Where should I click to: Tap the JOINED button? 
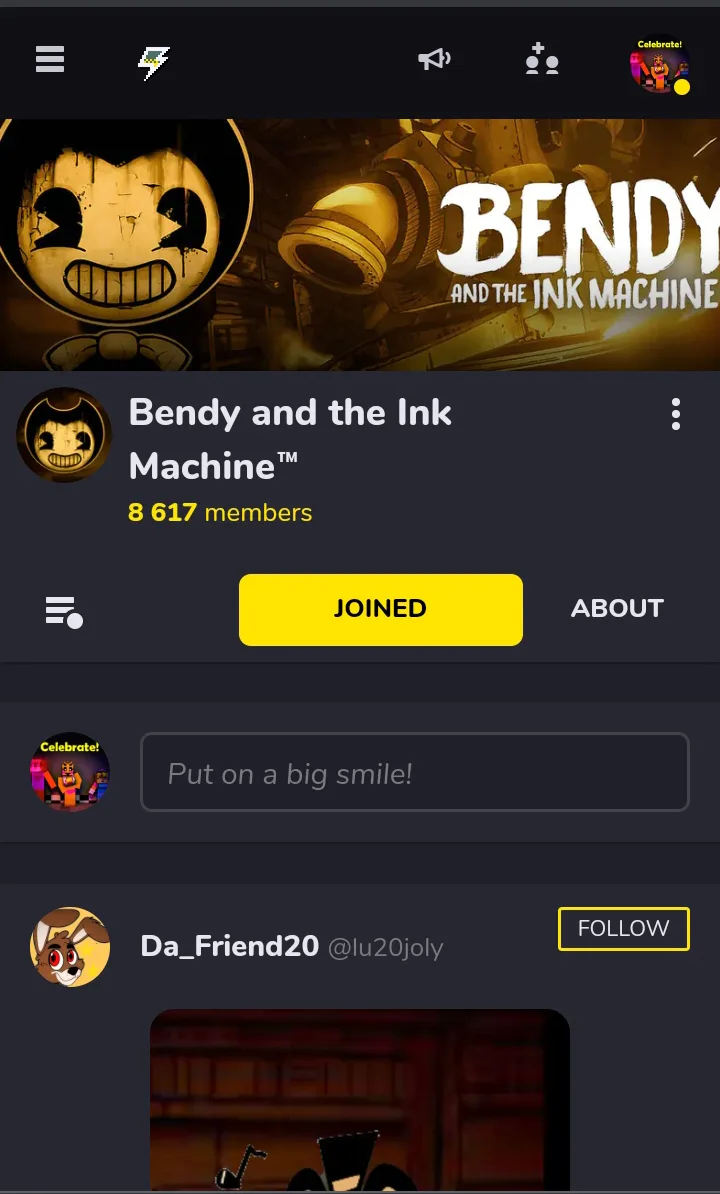pyautogui.click(x=380, y=609)
